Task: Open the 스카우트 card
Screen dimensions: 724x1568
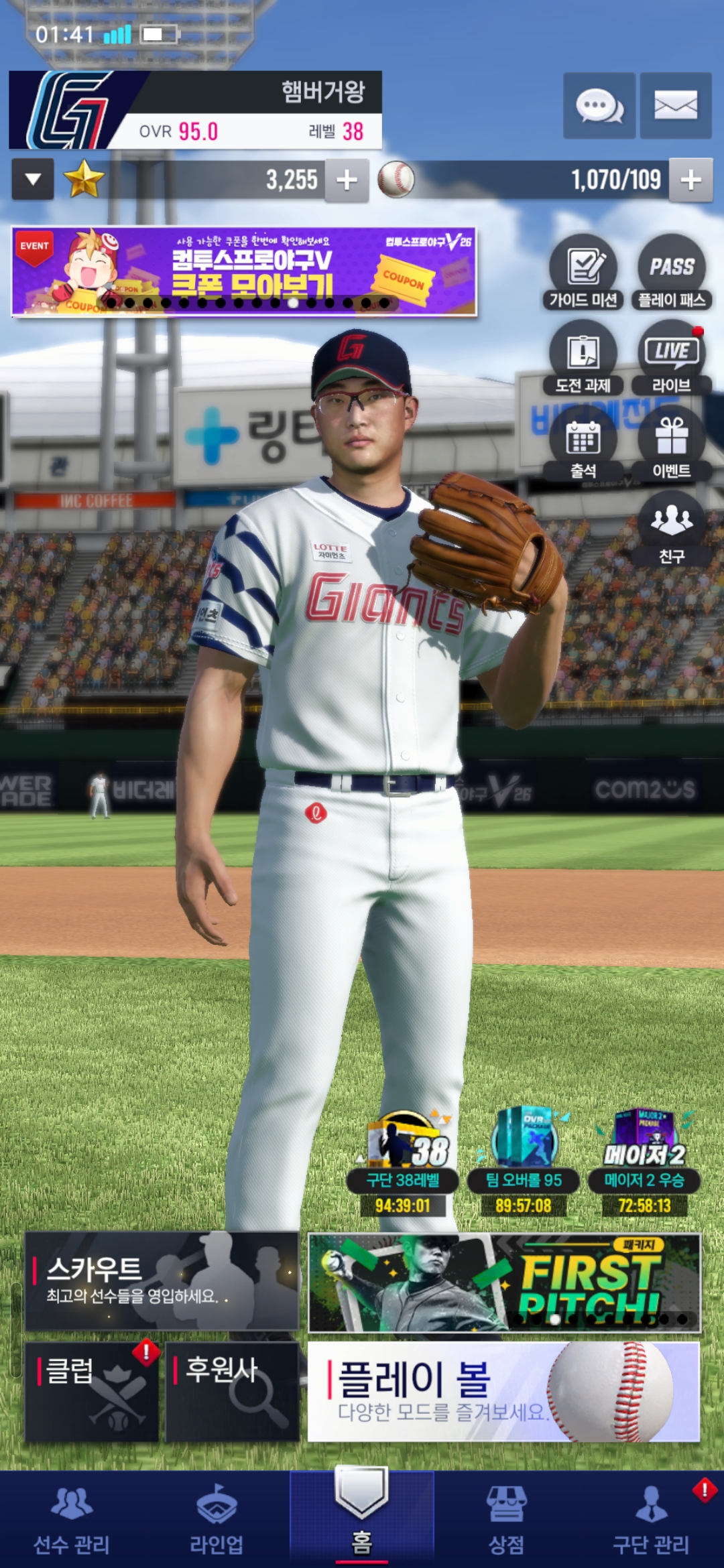Action: [x=162, y=1281]
